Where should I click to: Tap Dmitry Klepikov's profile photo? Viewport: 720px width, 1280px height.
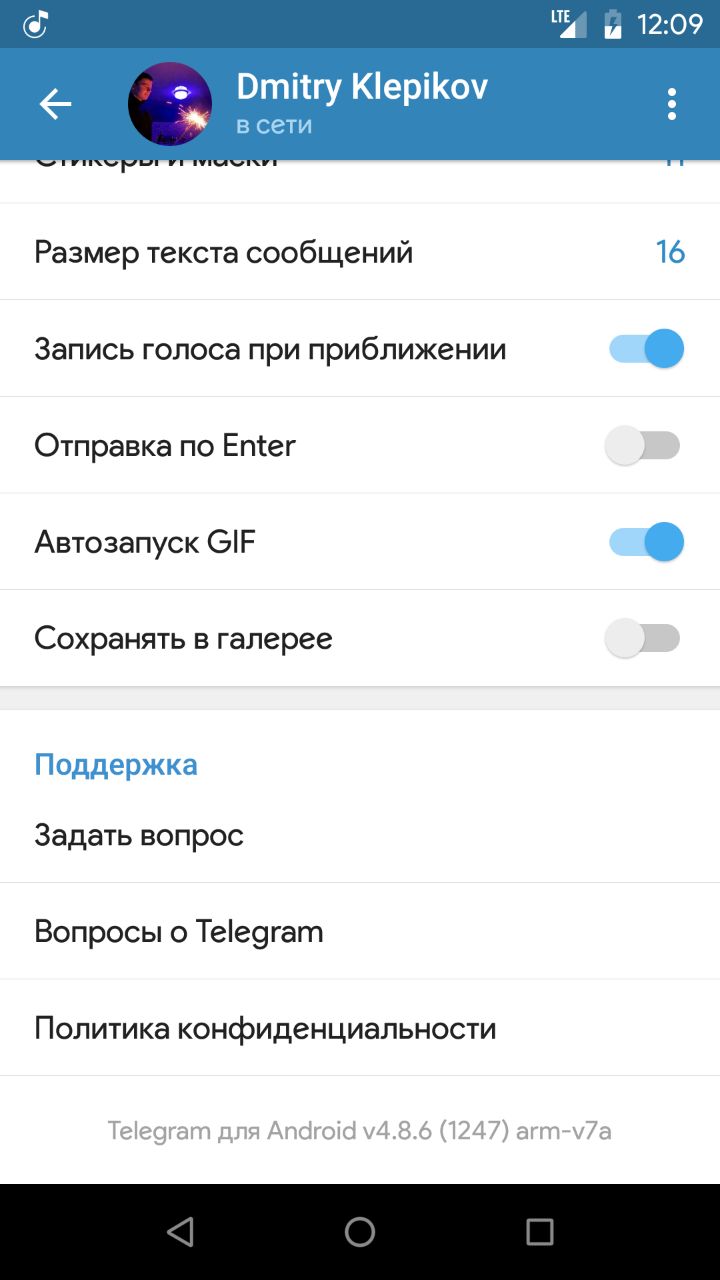point(170,104)
